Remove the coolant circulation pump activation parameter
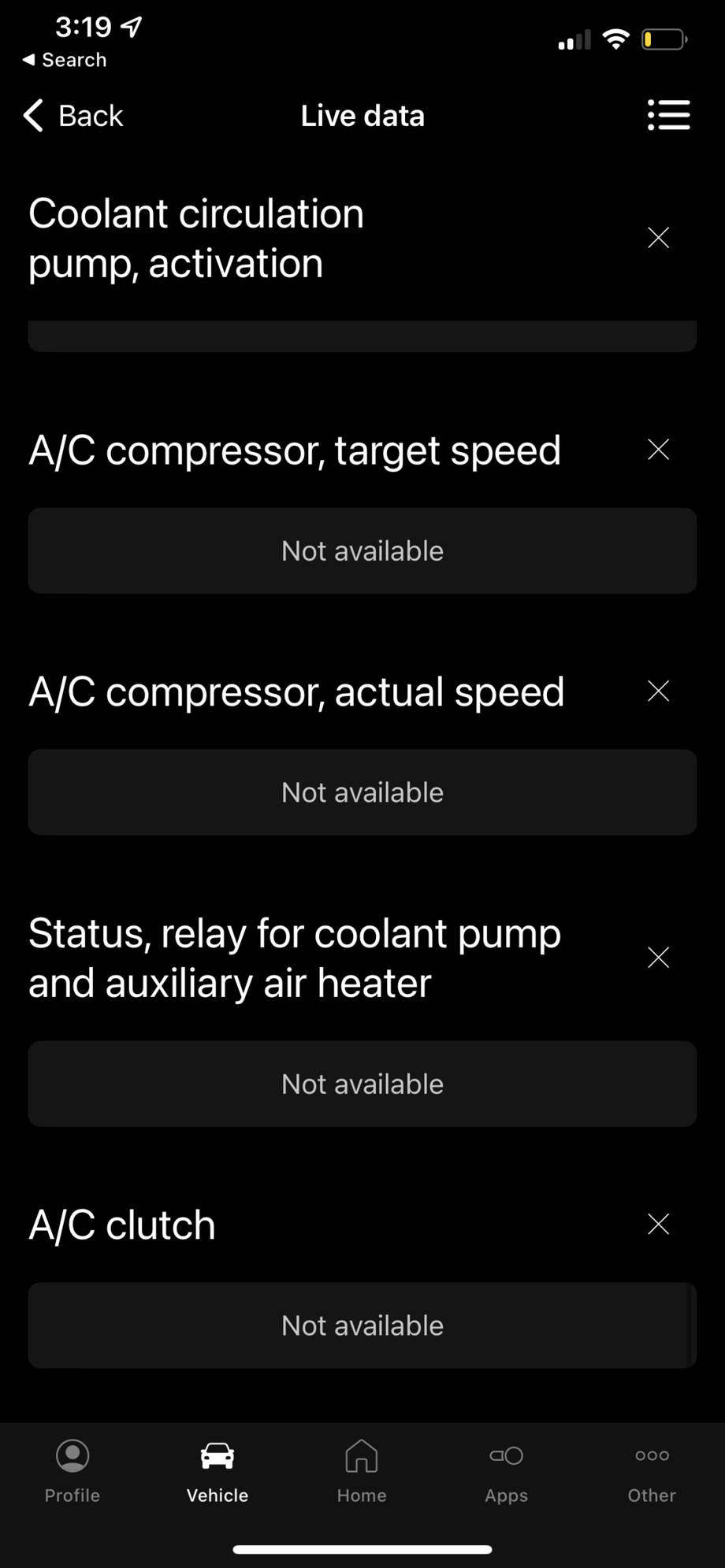The height and width of the screenshot is (1568, 725). (x=658, y=237)
